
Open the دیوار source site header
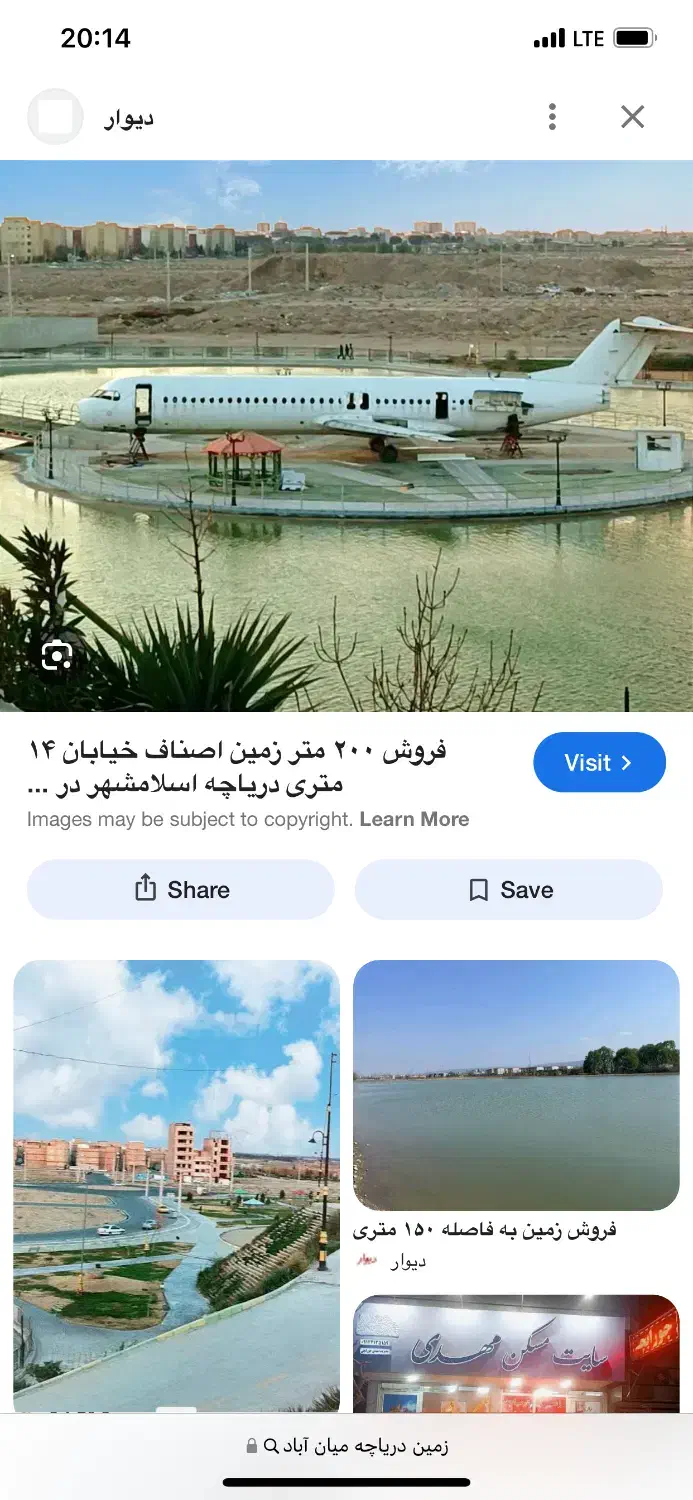coord(128,119)
